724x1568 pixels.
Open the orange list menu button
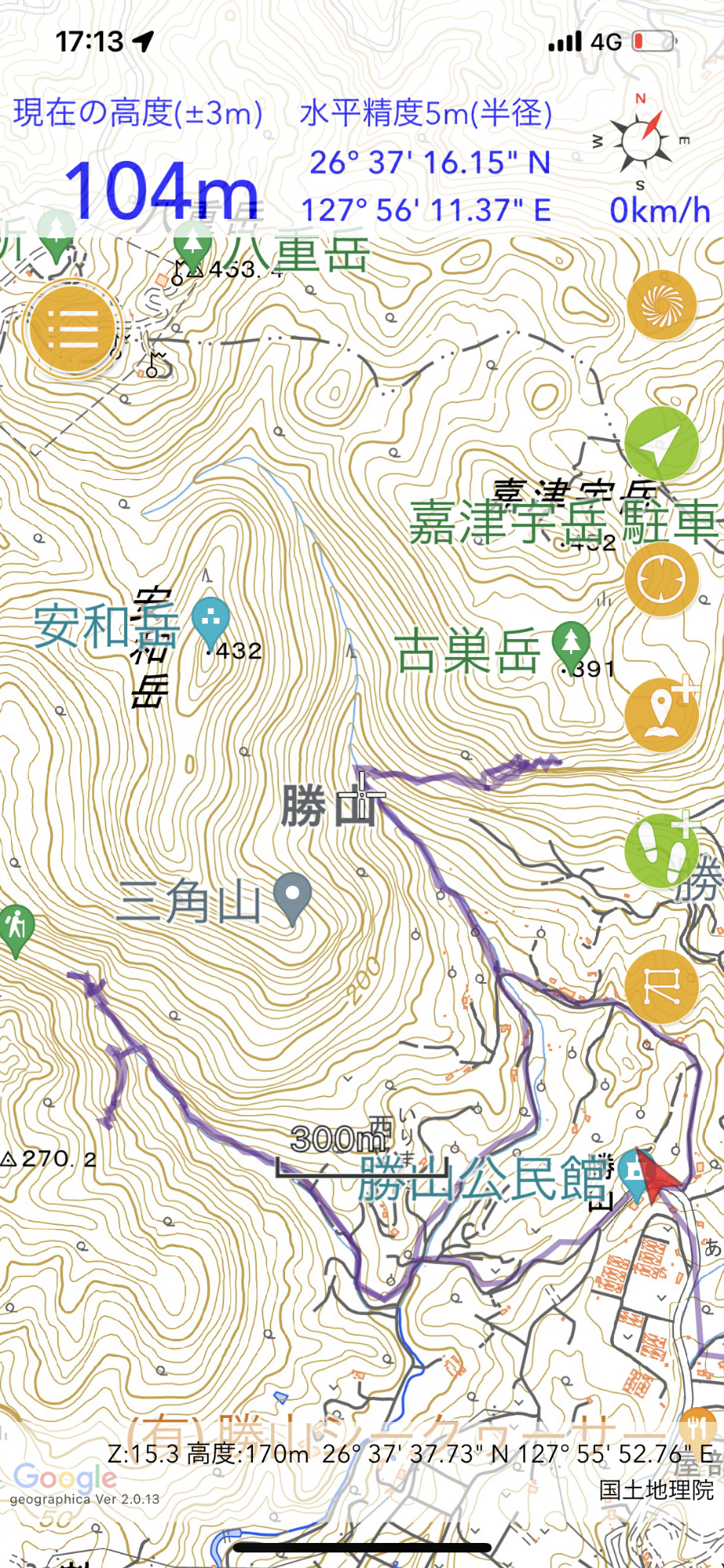tap(73, 328)
